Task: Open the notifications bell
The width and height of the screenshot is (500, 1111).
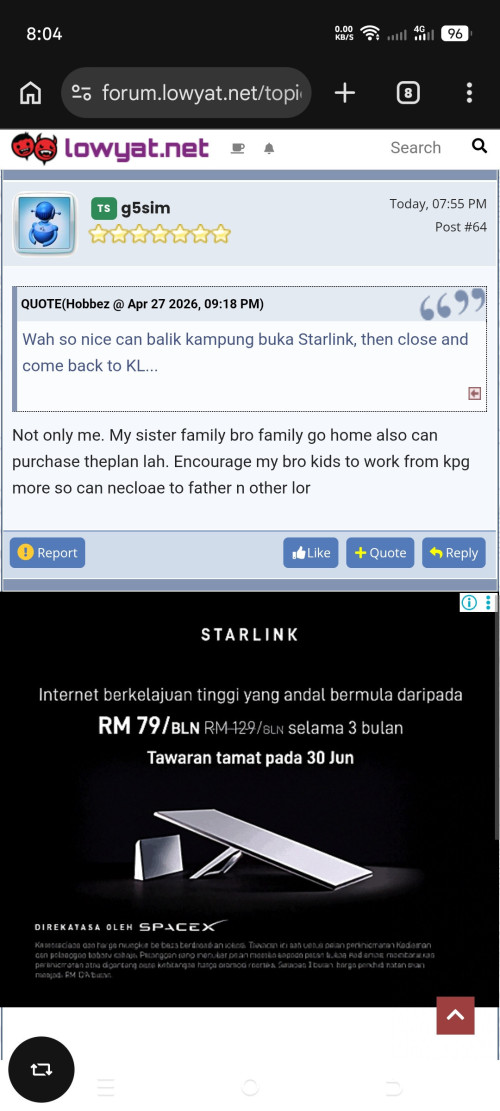Action: [x=269, y=148]
